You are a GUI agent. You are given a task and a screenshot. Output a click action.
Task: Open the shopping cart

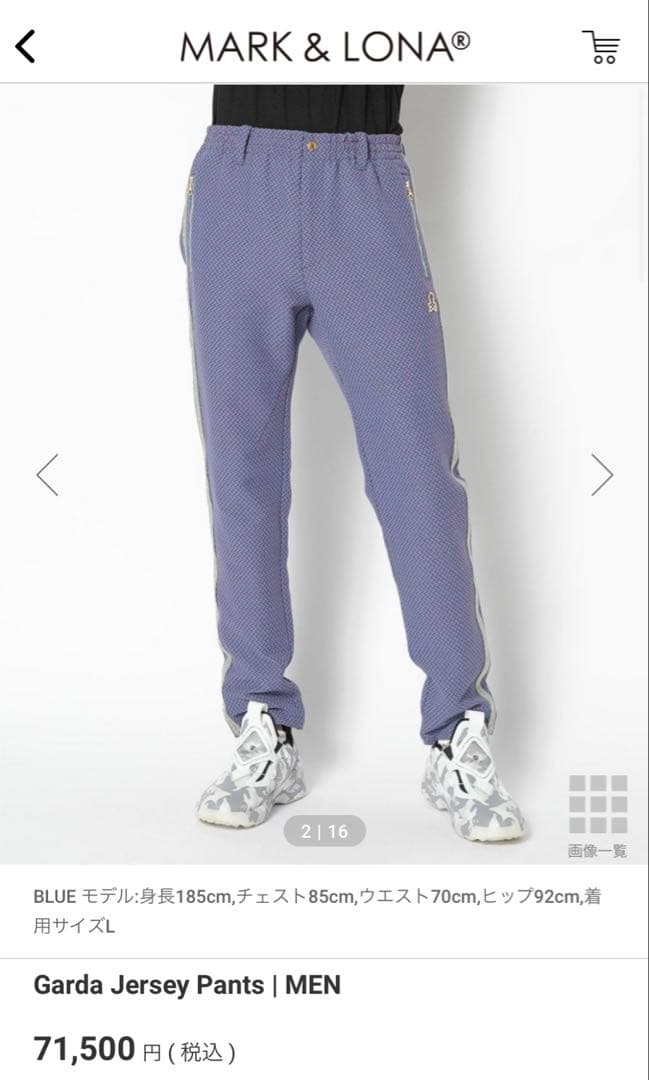(x=601, y=46)
